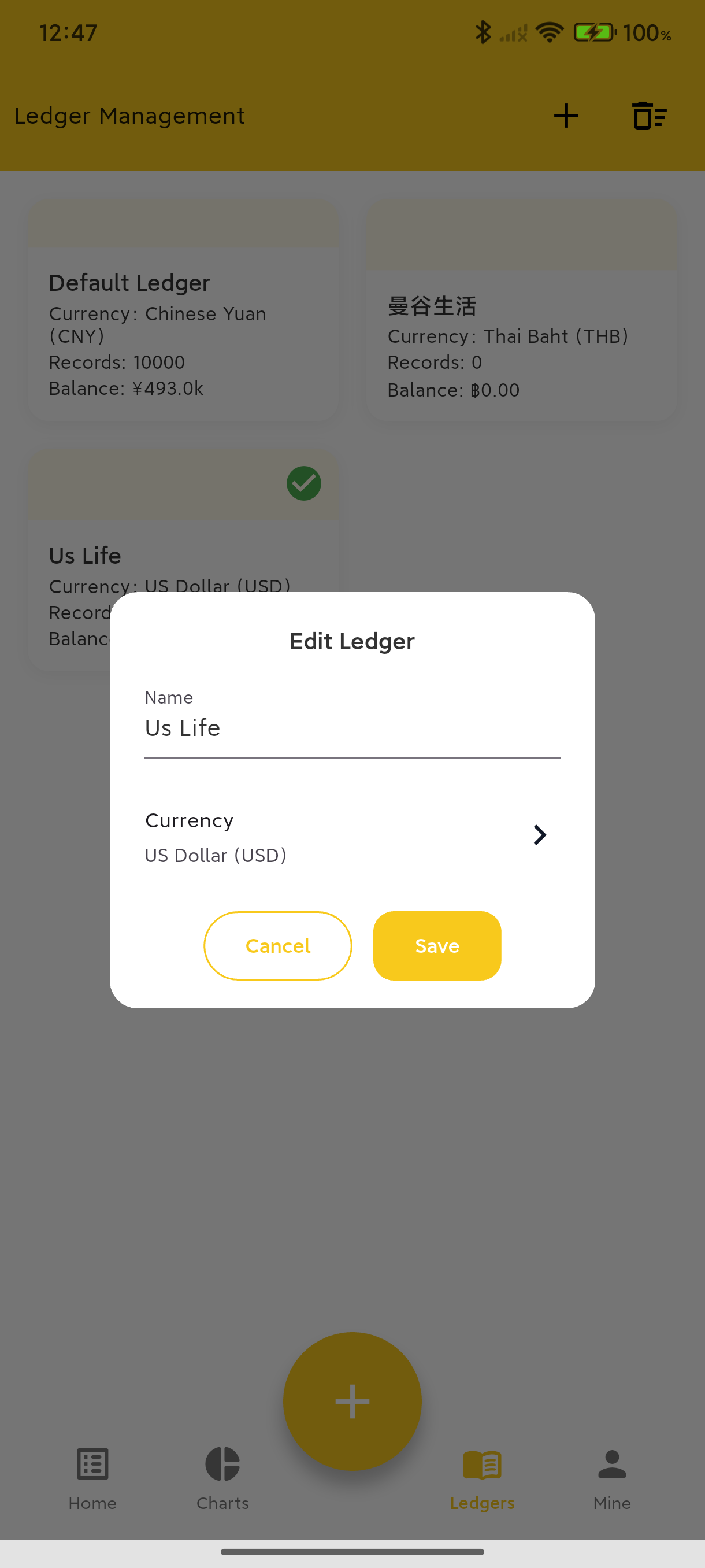Save the ledger changes
705x1568 pixels.
click(x=437, y=945)
